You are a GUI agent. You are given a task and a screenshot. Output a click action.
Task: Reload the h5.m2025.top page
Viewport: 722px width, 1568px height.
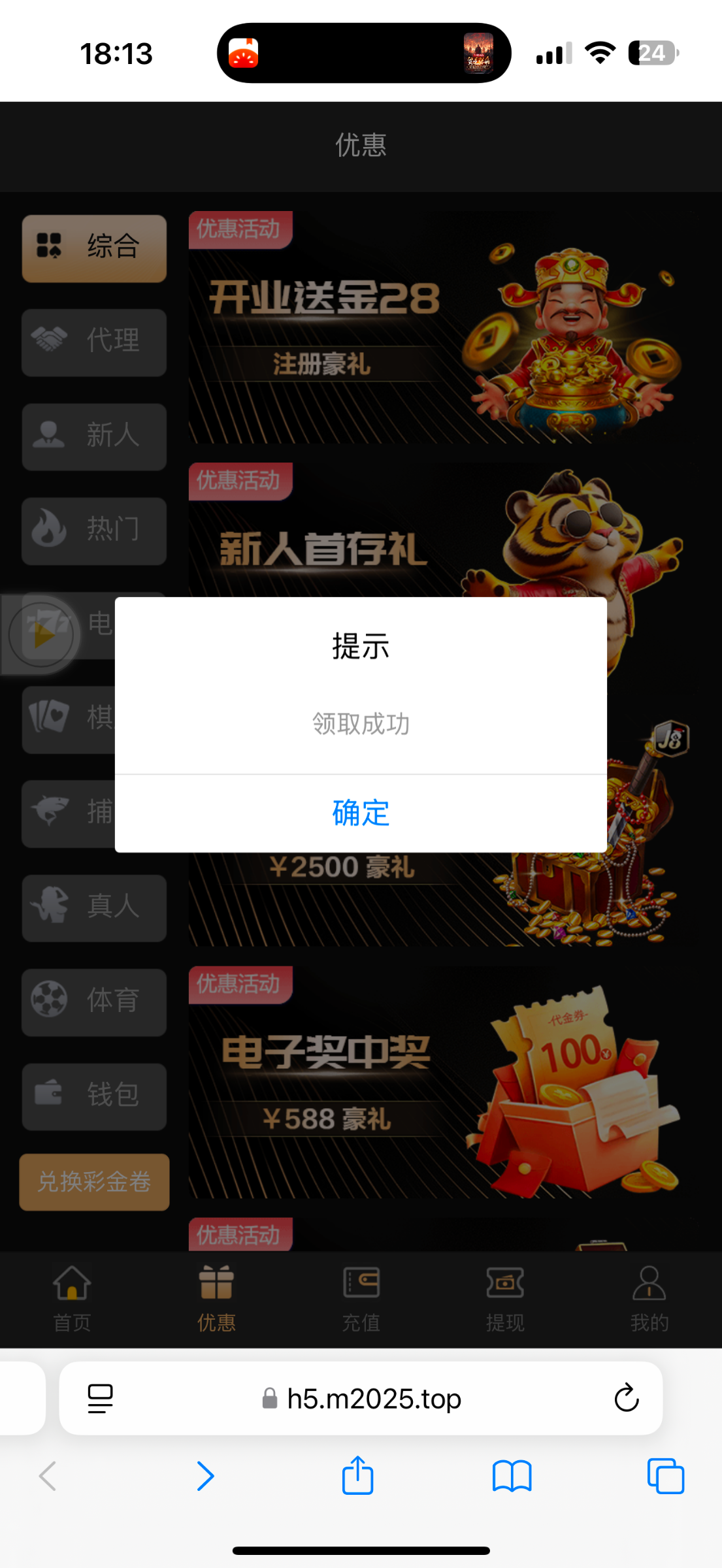(626, 1398)
